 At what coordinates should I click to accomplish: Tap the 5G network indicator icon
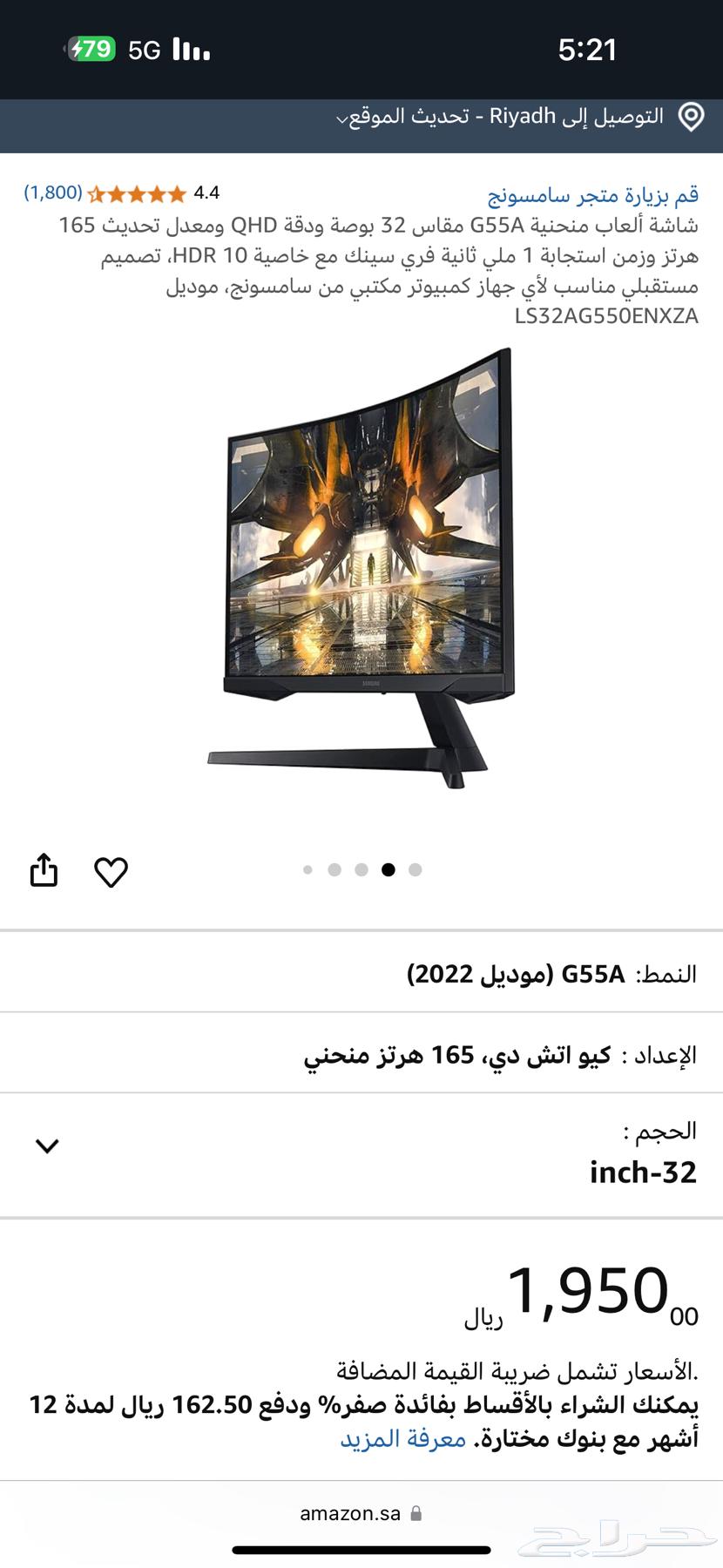[x=143, y=50]
